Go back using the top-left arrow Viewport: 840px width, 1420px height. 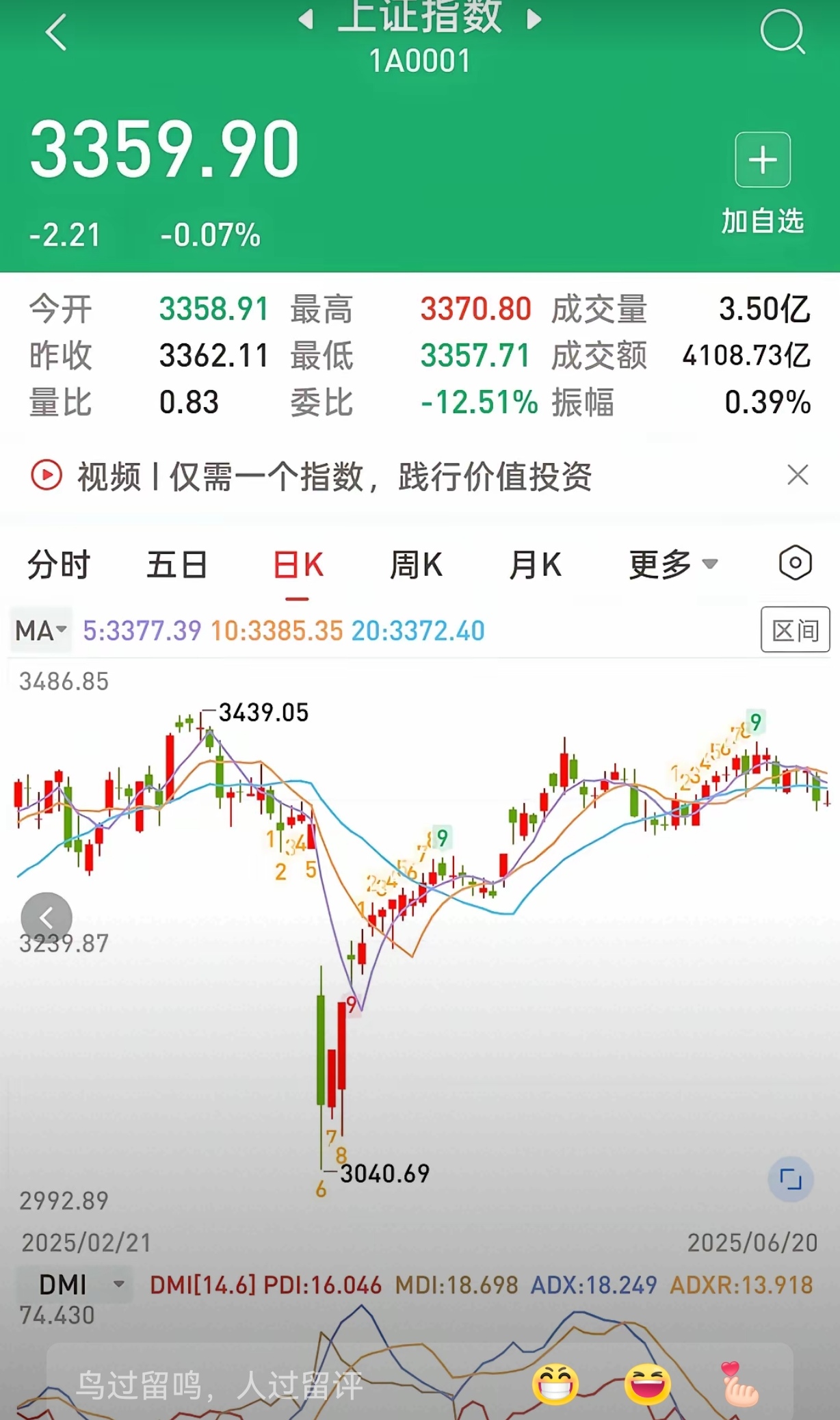click(56, 32)
